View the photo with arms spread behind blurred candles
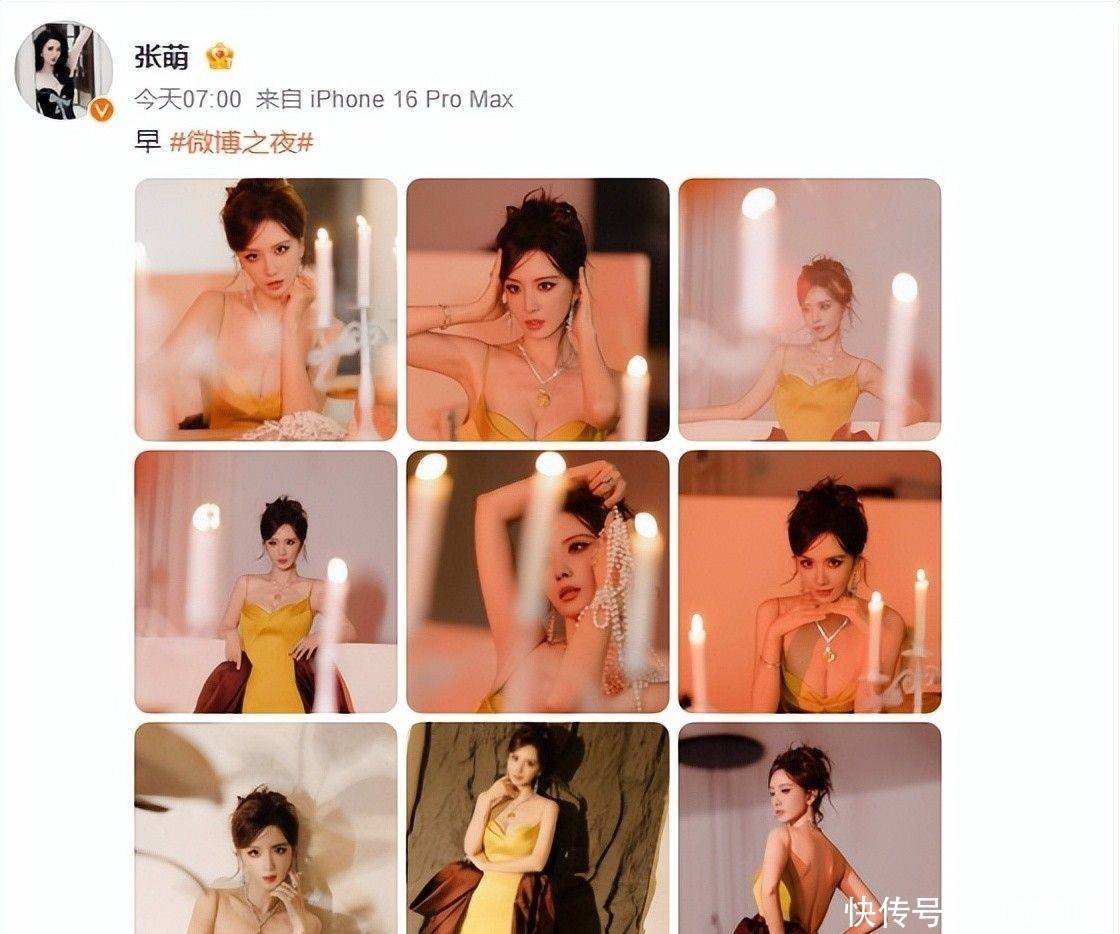1120x934 pixels. 810,309
